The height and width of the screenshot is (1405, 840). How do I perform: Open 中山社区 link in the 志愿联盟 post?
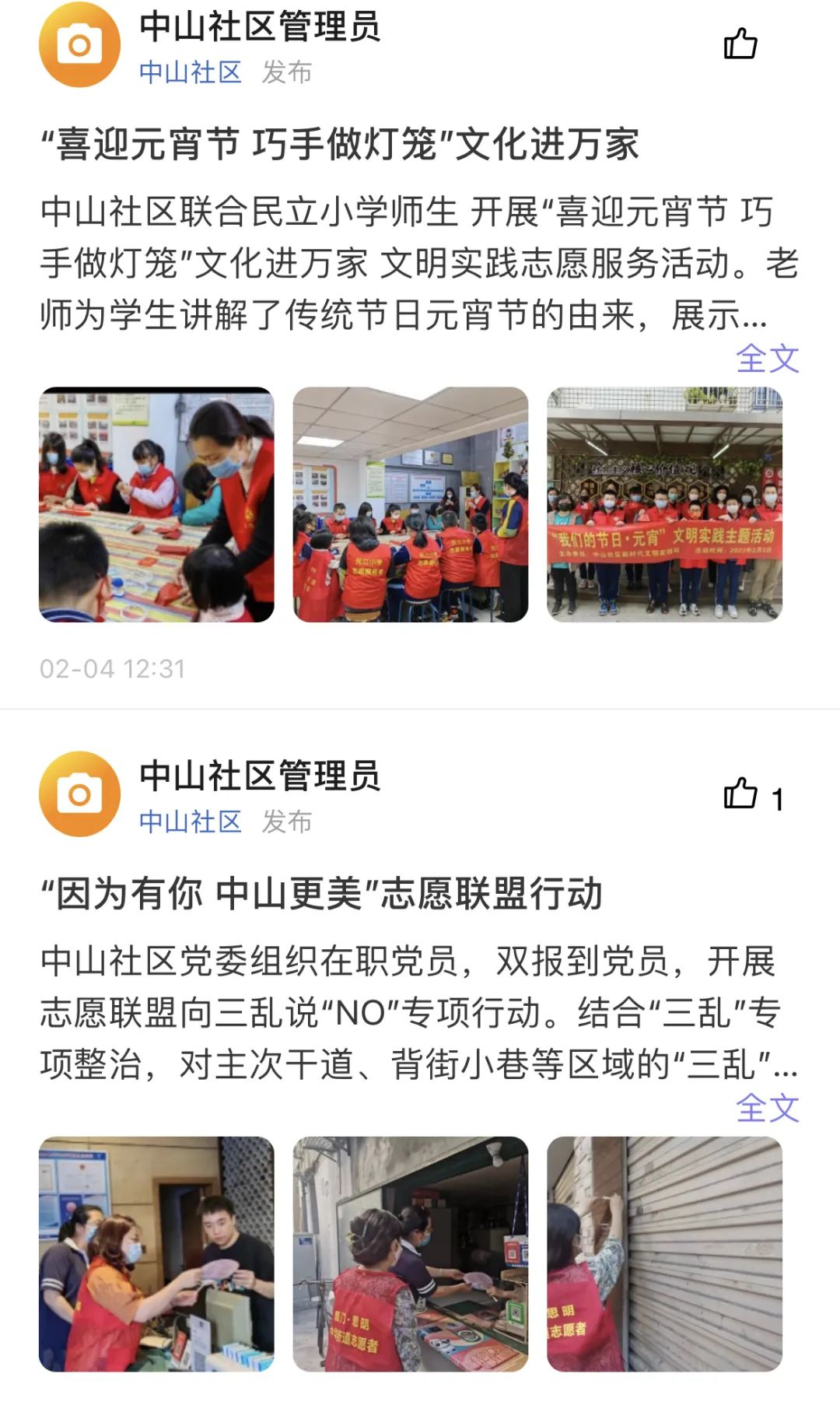click(191, 822)
